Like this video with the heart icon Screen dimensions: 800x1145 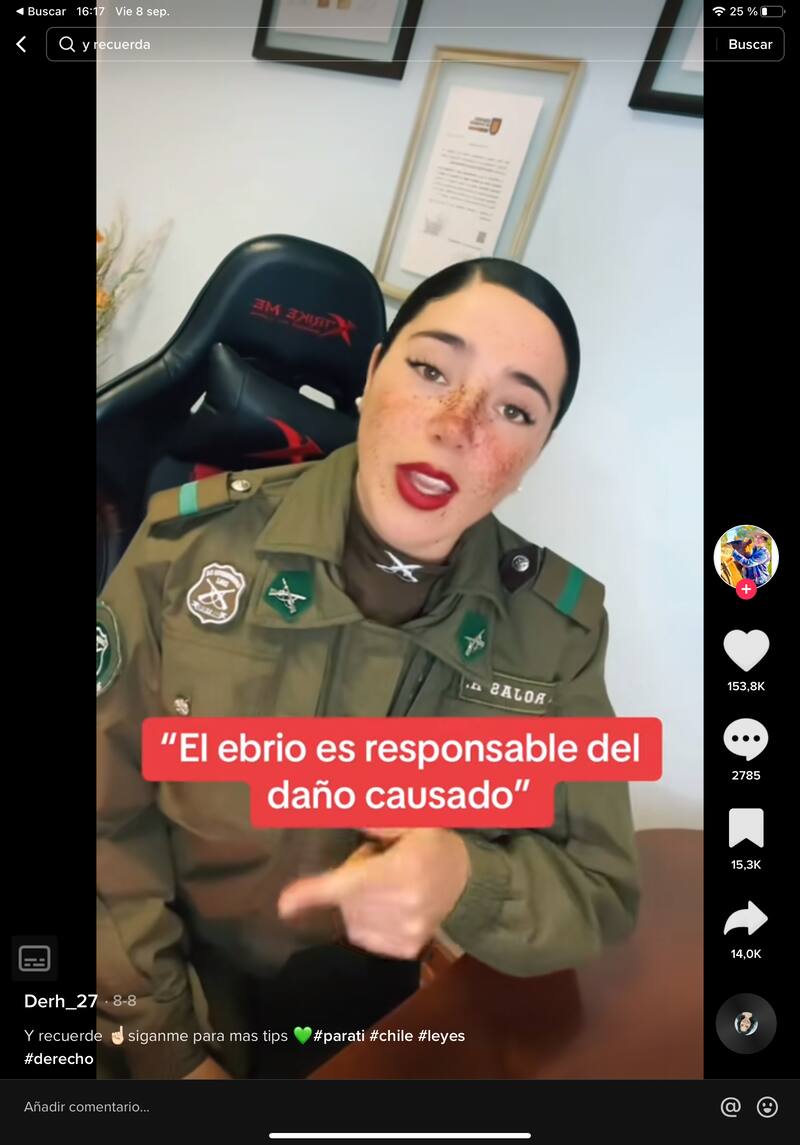coord(745,651)
